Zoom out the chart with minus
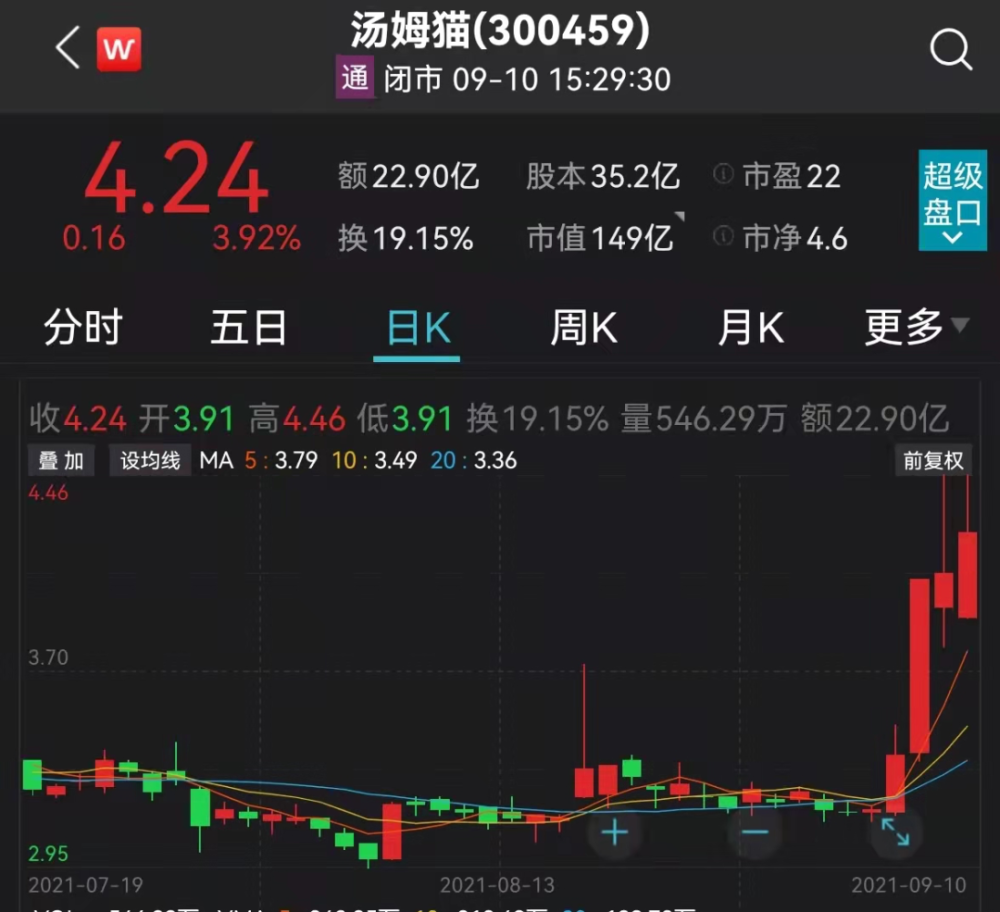 [755, 832]
